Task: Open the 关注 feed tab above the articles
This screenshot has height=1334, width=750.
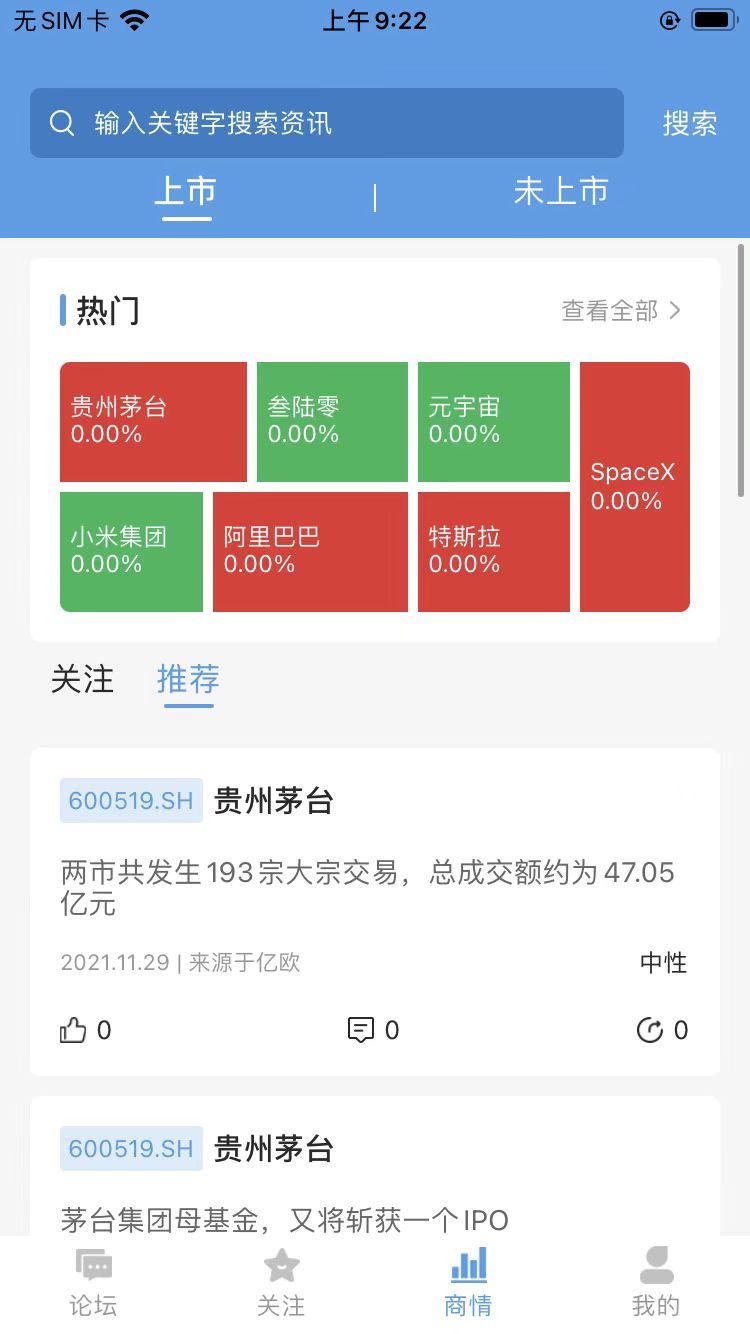Action: (82, 680)
